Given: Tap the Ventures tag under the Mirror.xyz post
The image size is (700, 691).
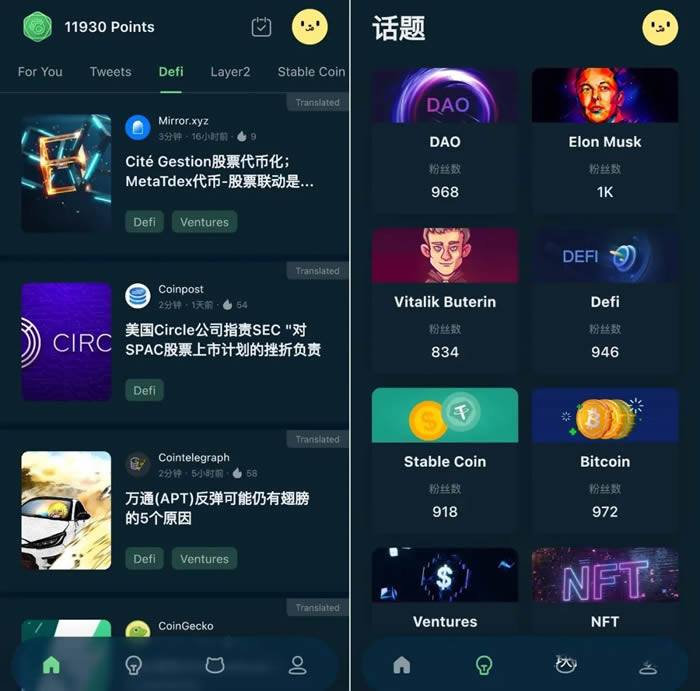Looking at the screenshot, I should coord(204,222).
